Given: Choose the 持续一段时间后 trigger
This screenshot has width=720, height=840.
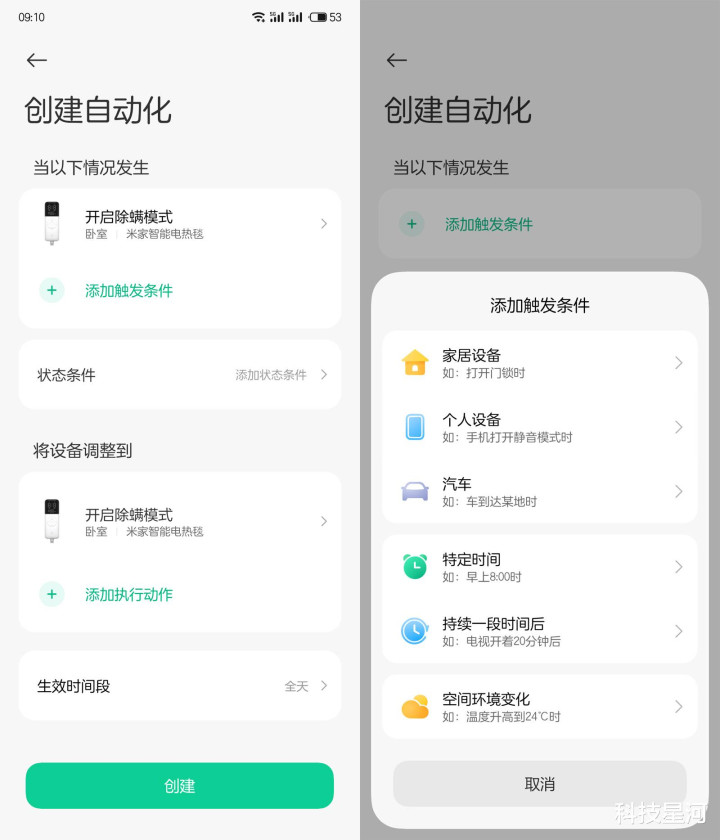Looking at the screenshot, I should pos(540,631).
